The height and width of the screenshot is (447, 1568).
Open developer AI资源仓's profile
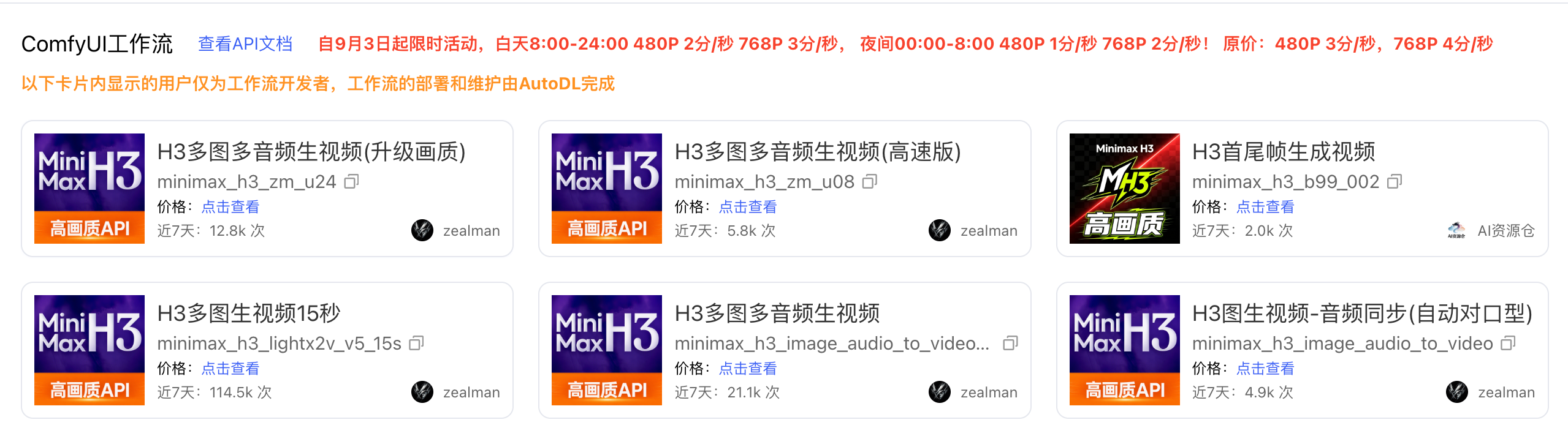pyautogui.click(x=1491, y=231)
